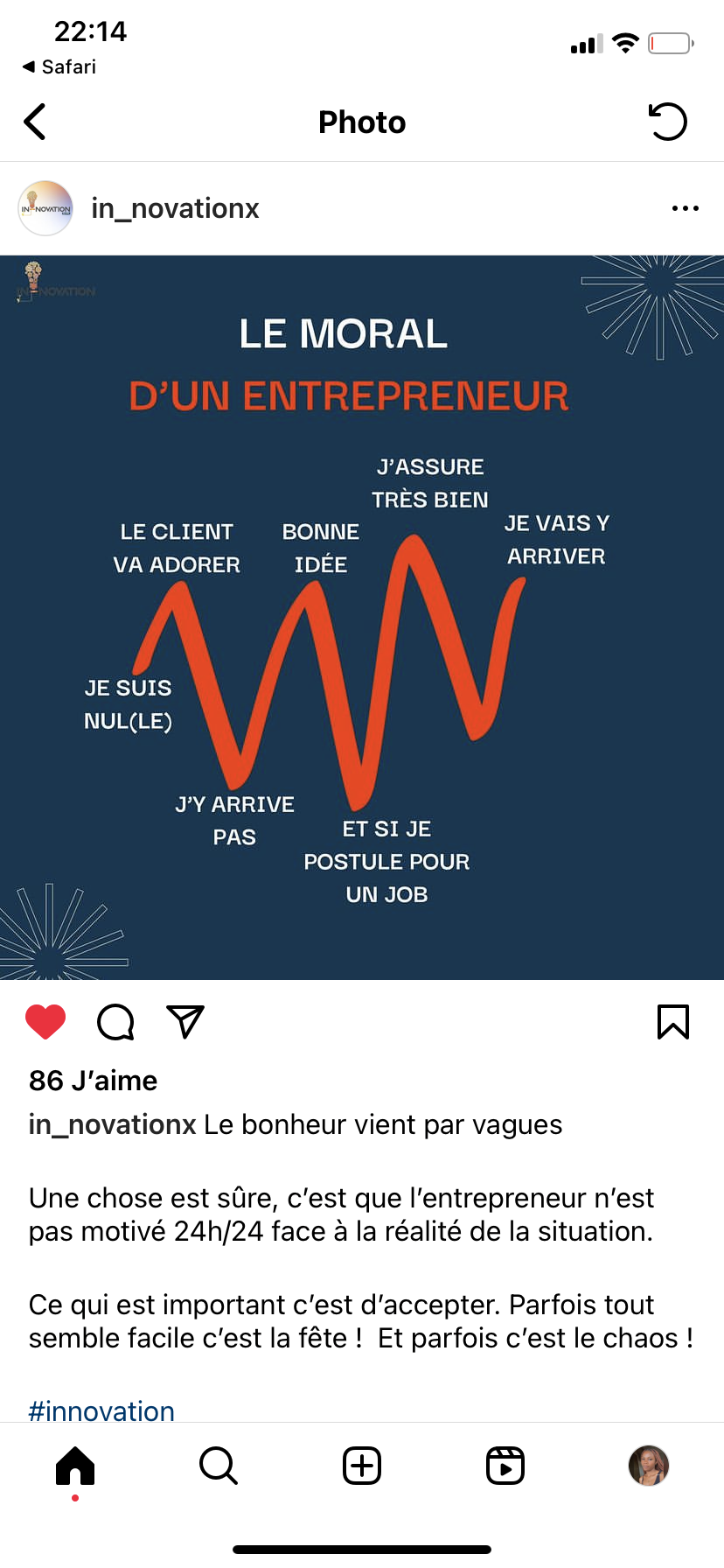Go back from the Photo screen
The height and width of the screenshot is (1568, 724).
tap(35, 122)
